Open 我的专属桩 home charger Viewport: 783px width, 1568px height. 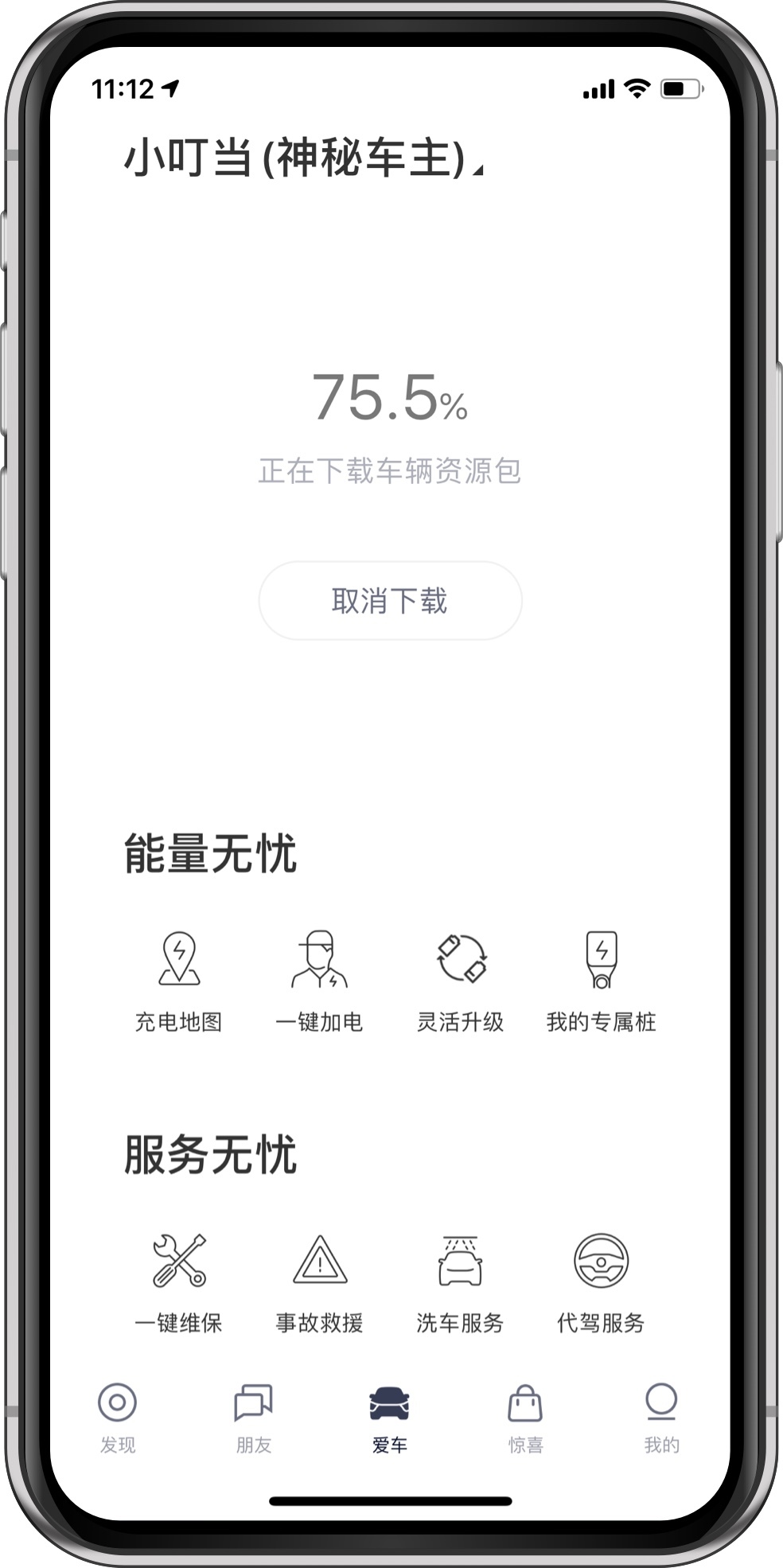point(601,981)
